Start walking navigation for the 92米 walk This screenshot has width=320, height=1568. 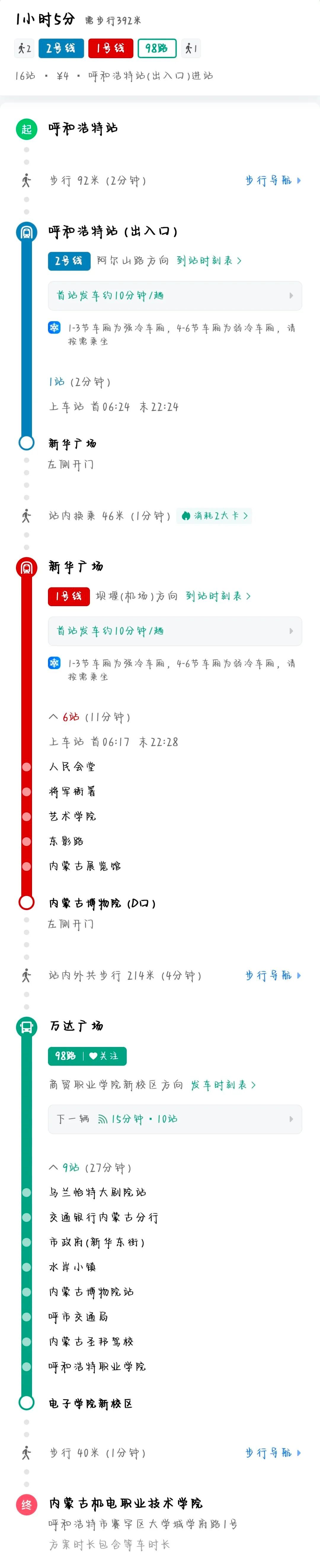point(273,180)
